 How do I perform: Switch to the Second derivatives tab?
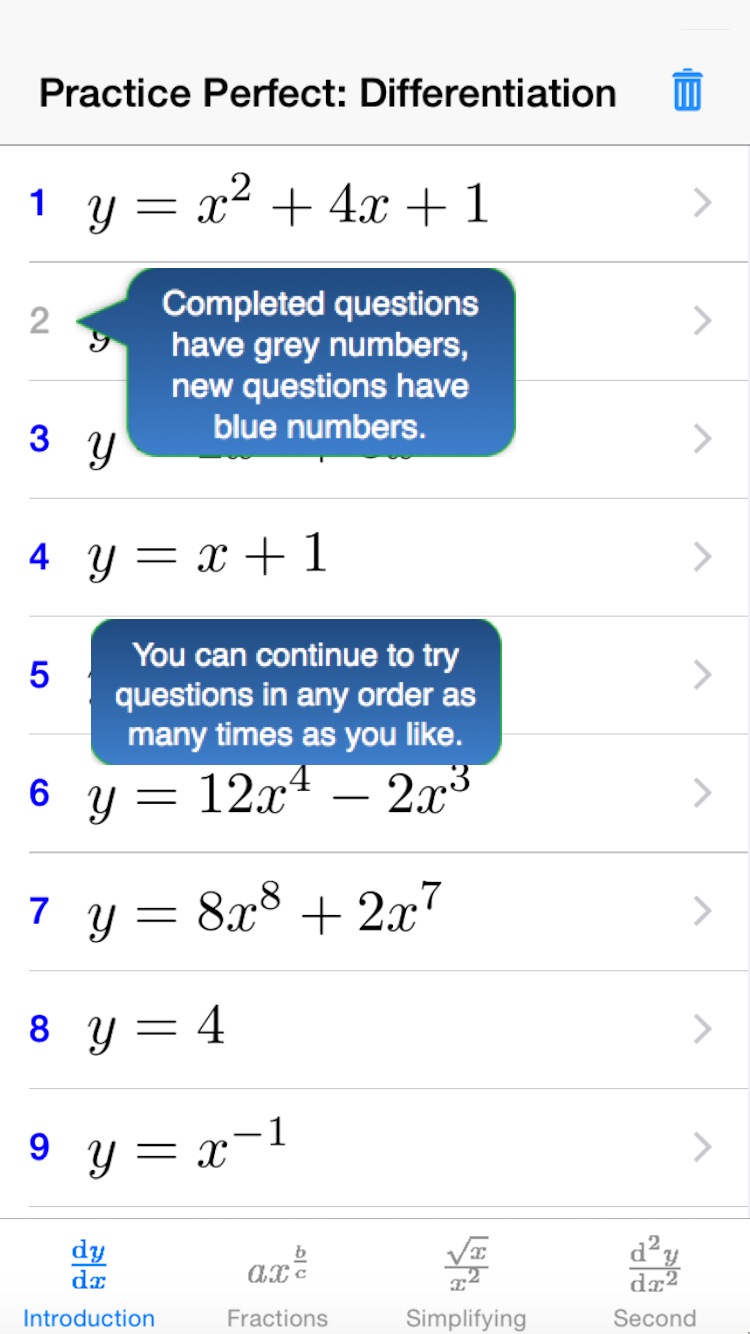point(655,1290)
